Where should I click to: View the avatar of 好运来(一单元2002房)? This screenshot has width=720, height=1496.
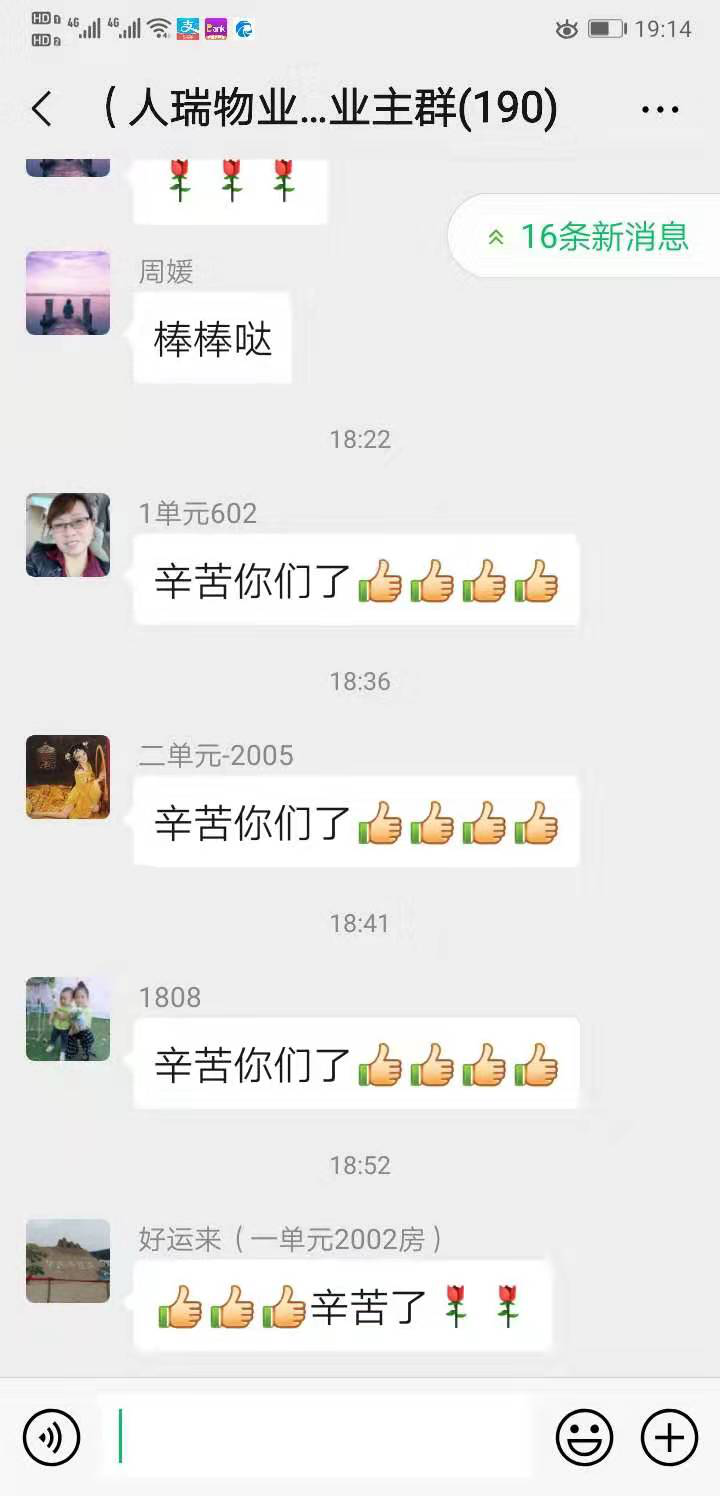68,1261
